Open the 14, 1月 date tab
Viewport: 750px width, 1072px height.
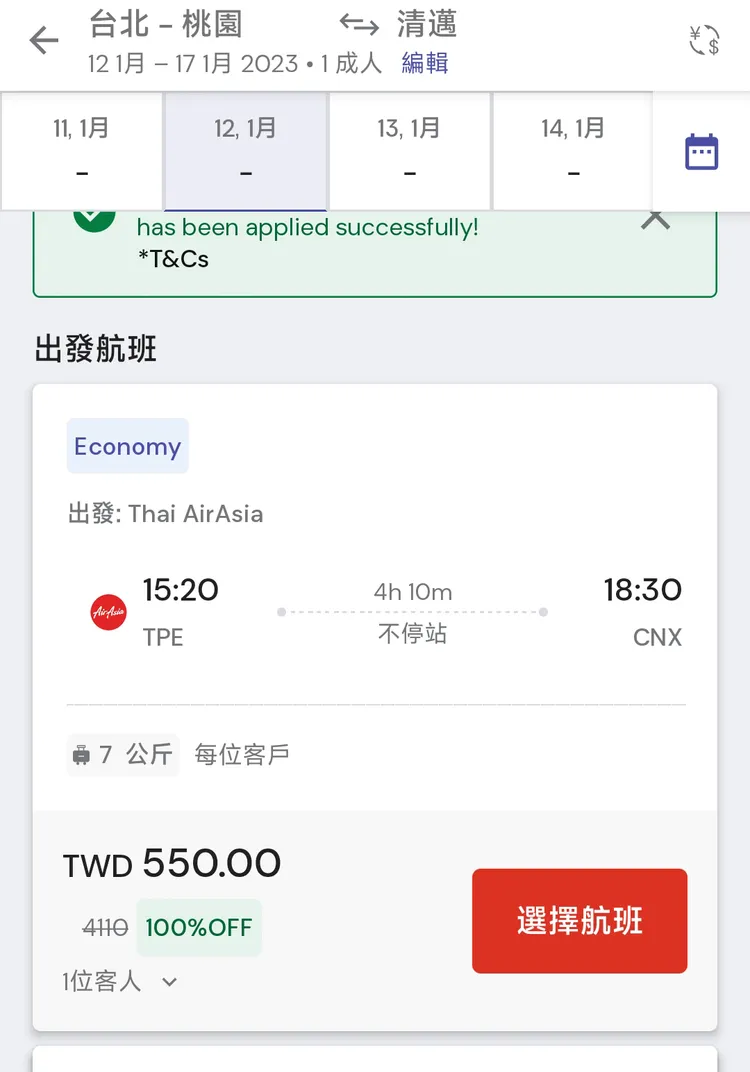(x=572, y=150)
